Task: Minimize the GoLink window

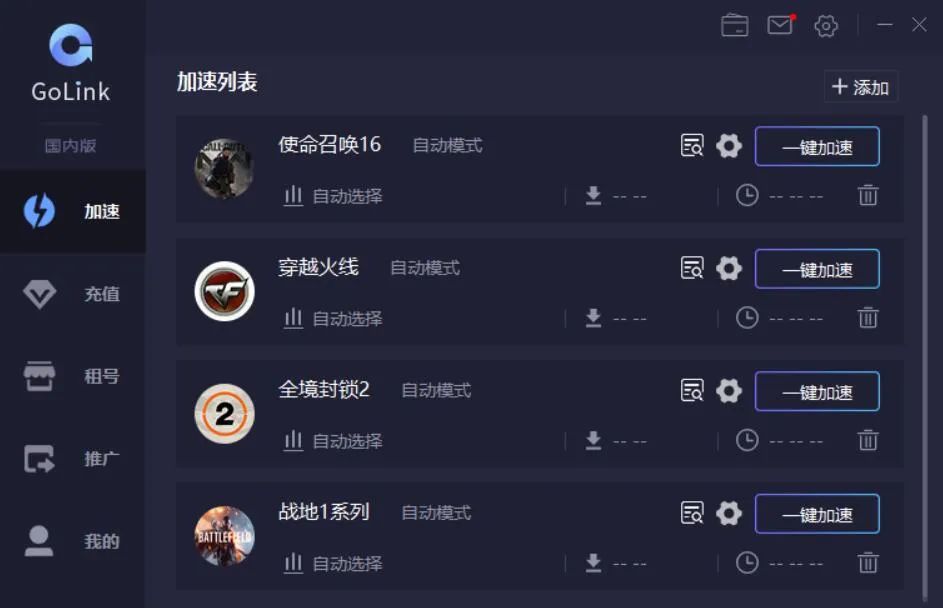Action: click(885, 25)
